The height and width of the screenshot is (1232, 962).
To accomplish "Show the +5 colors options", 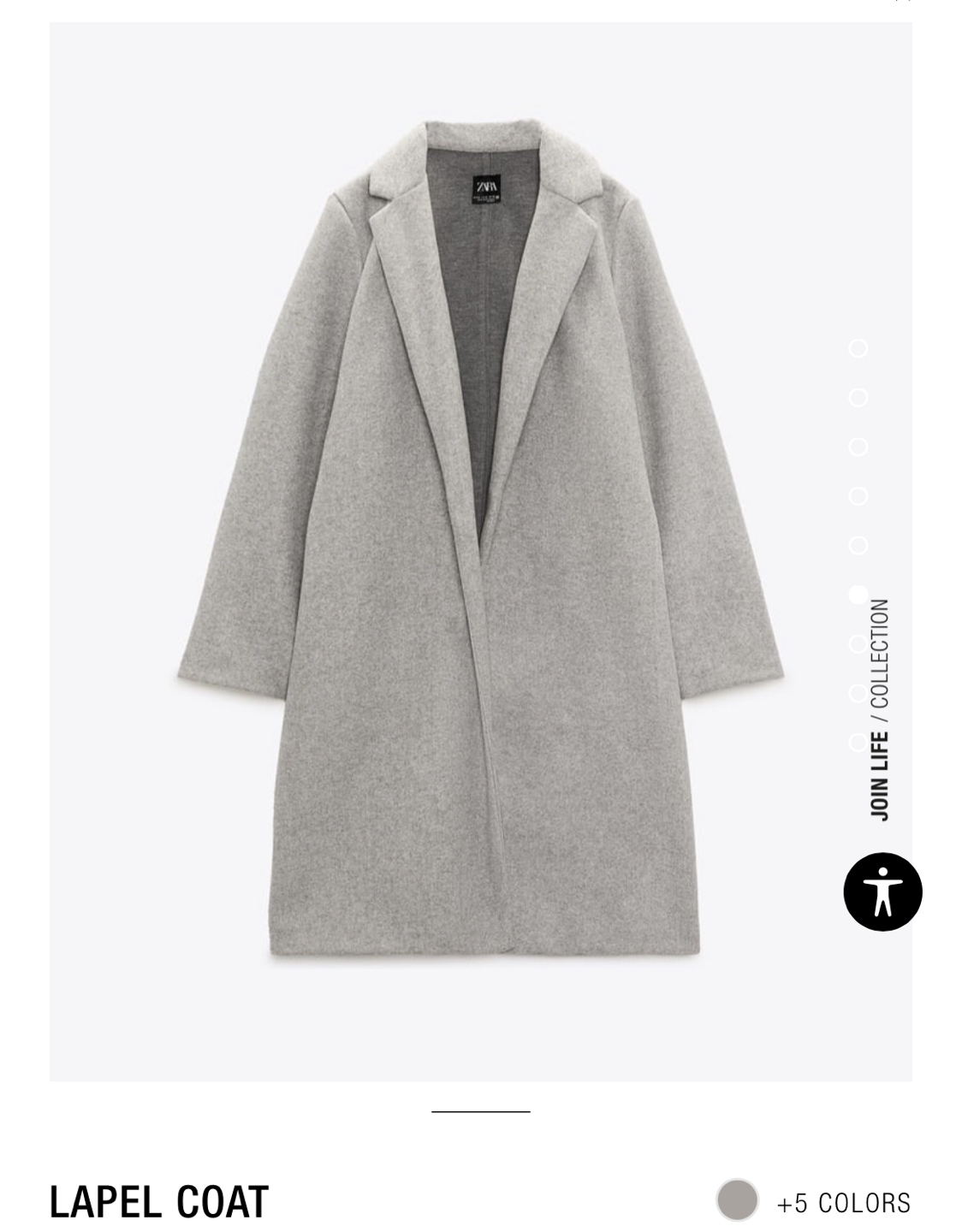I will pyautogui.click(x=843, y=1202).
